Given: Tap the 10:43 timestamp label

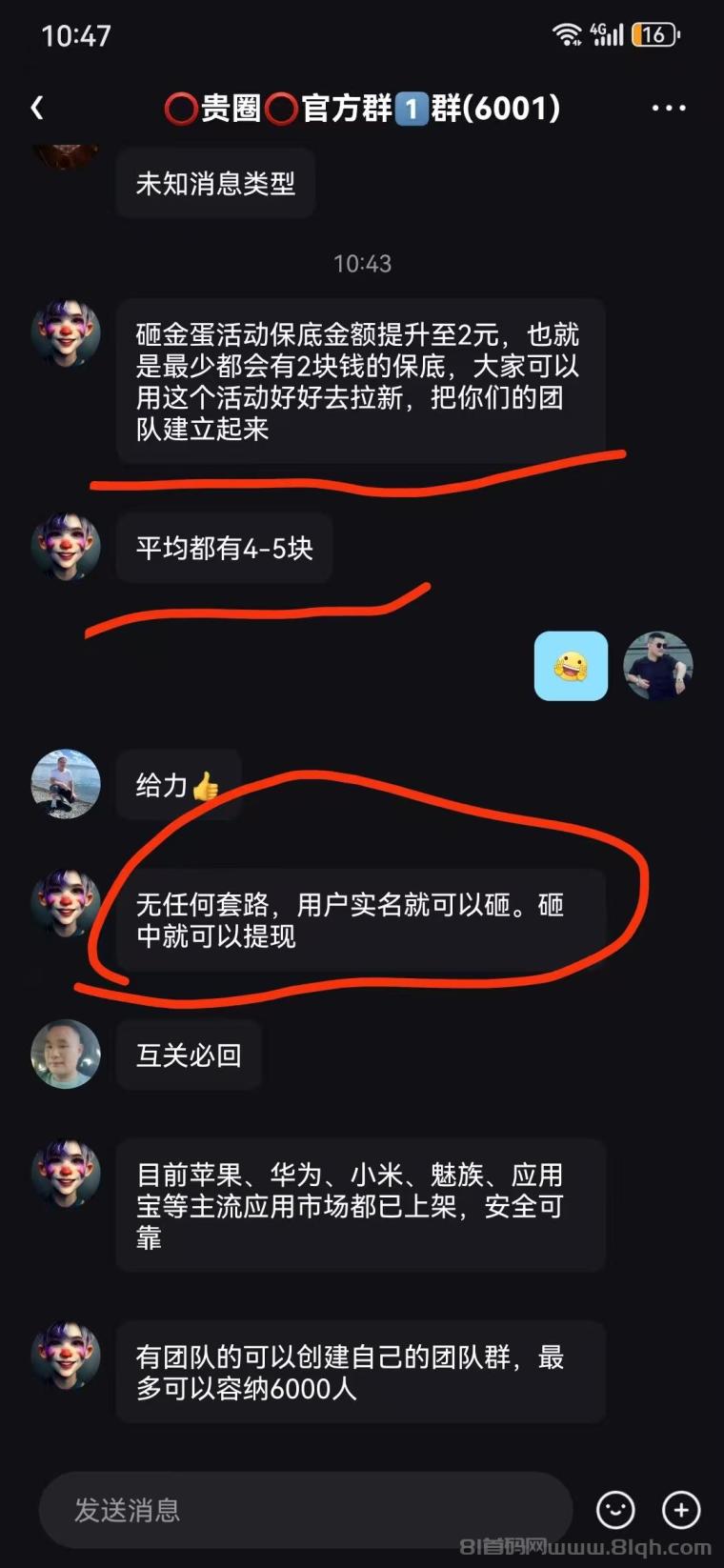Looking at the screenshot, I should (x=362, y=264).
